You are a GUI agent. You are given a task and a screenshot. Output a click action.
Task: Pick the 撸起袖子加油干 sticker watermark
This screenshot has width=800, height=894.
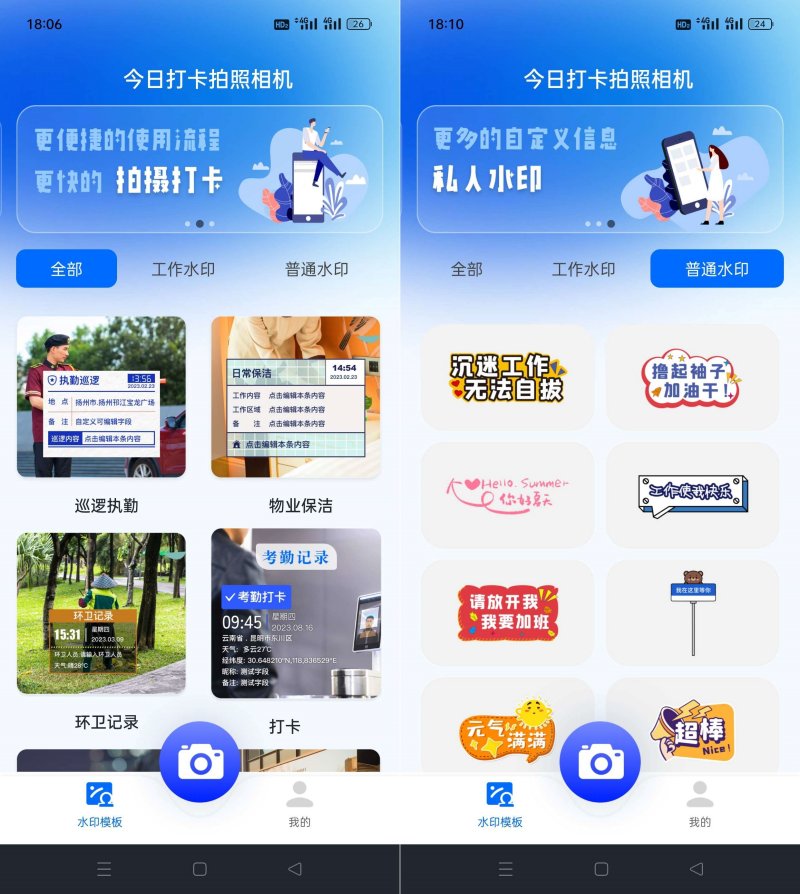694,378
